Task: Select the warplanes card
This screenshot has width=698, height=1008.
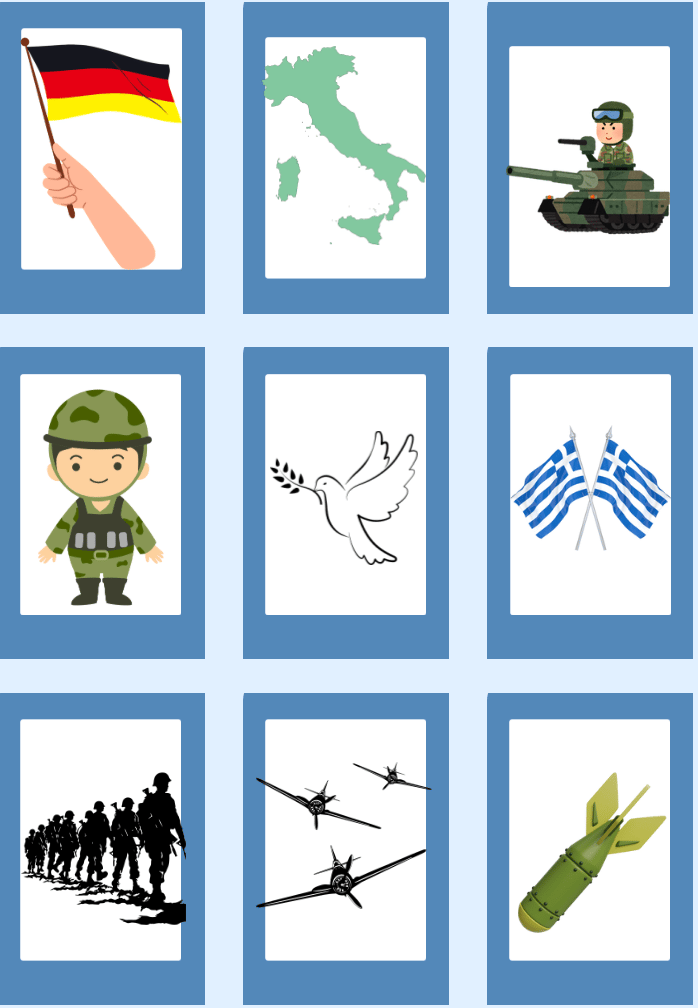Action: point(345,840)
